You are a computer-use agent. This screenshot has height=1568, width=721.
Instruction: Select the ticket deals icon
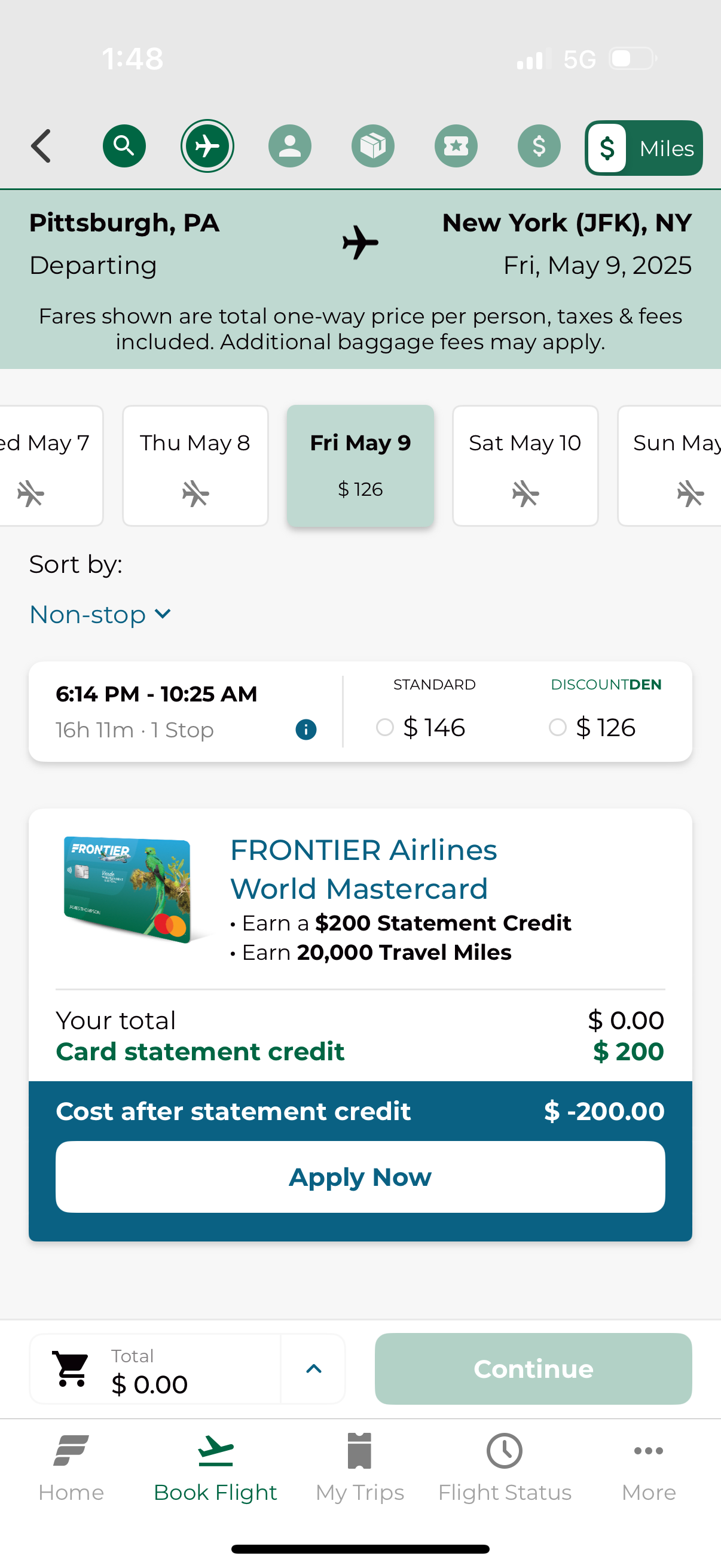pos(456,146)
